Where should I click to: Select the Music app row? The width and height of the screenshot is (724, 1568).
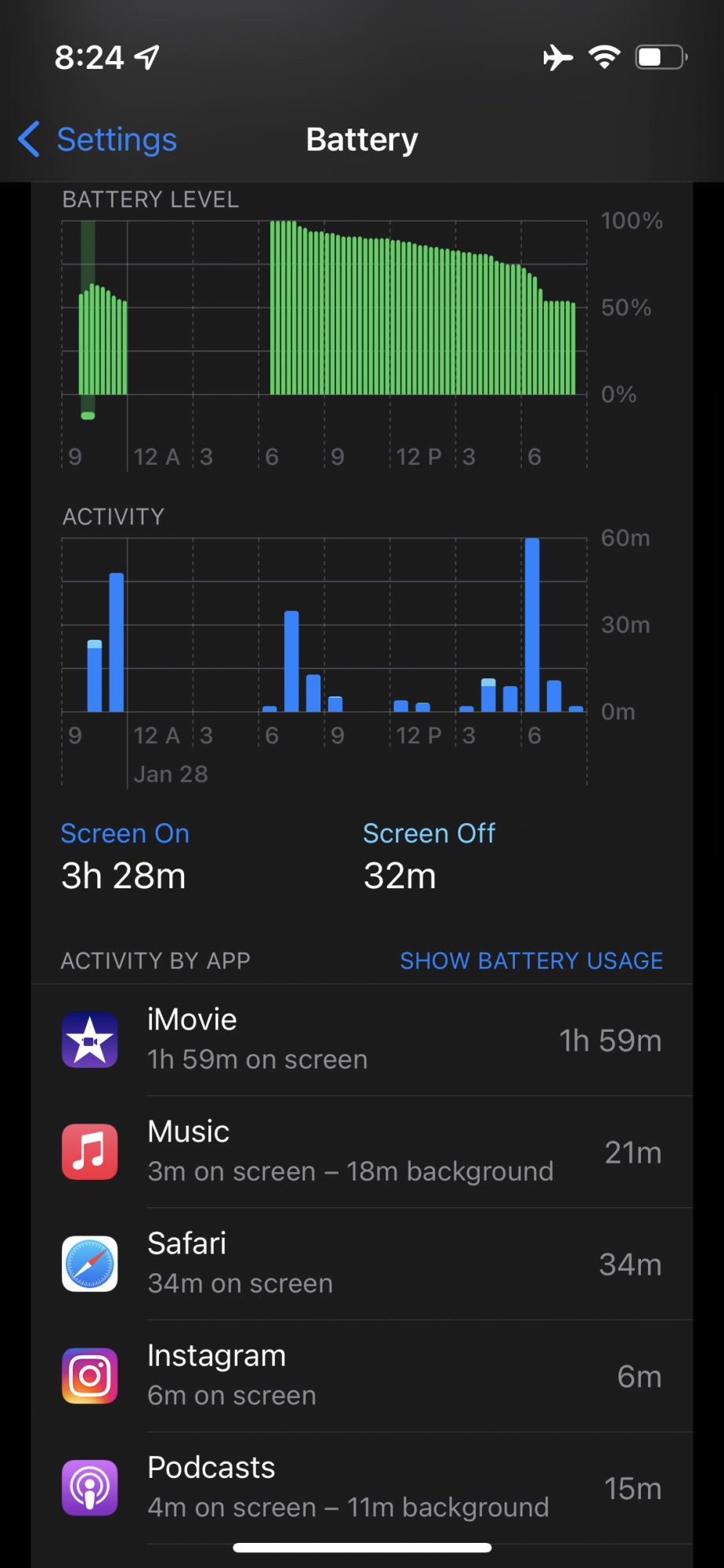click(x=362, y=1152)
